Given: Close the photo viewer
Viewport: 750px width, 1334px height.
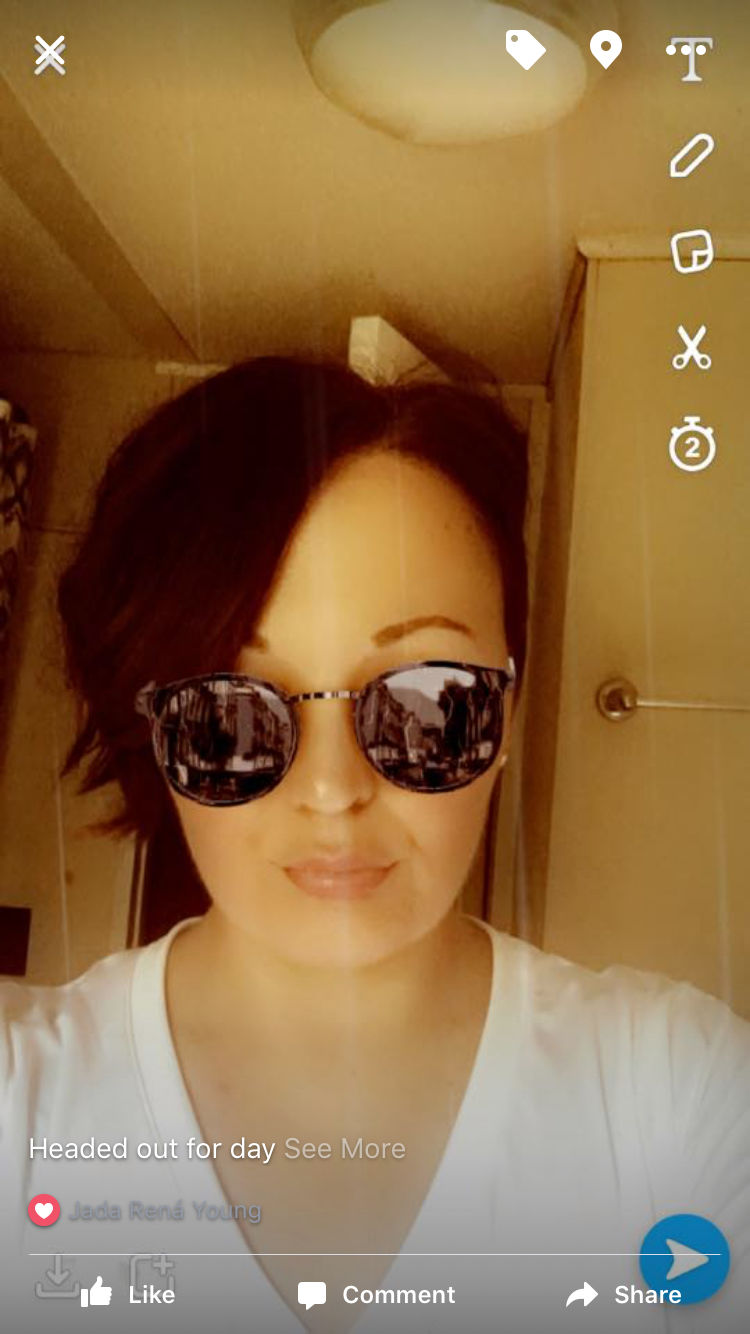Looking at the screenshot, I should click(49, 54).
